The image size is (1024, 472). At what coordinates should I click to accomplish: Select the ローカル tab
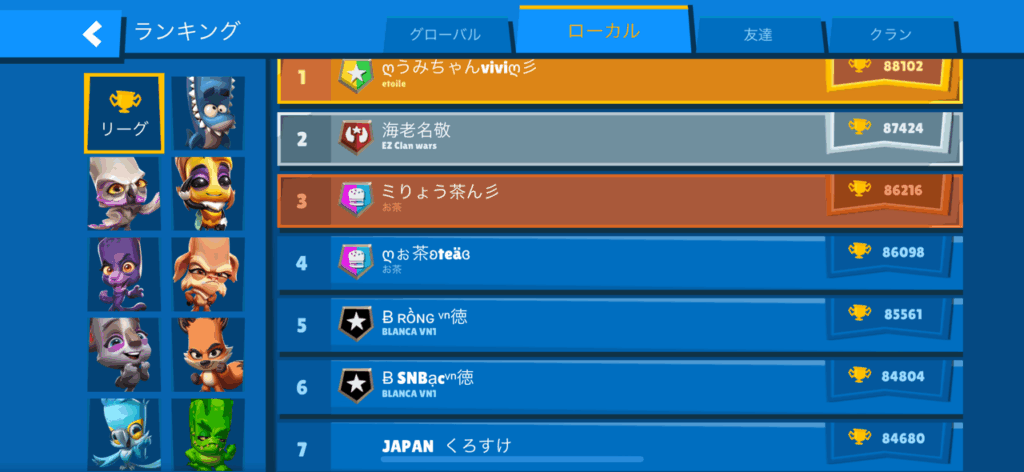603,30
